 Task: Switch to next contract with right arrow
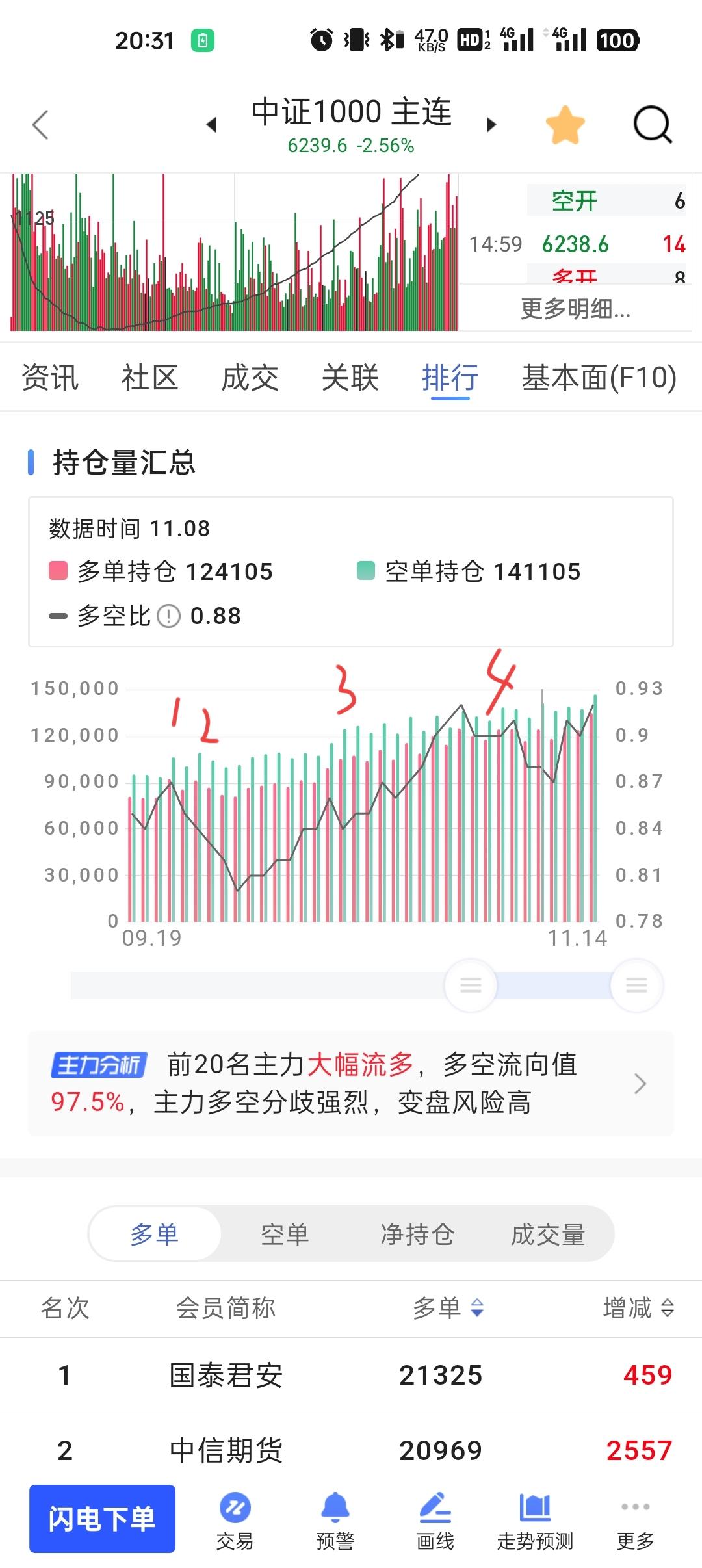point(489,124)
